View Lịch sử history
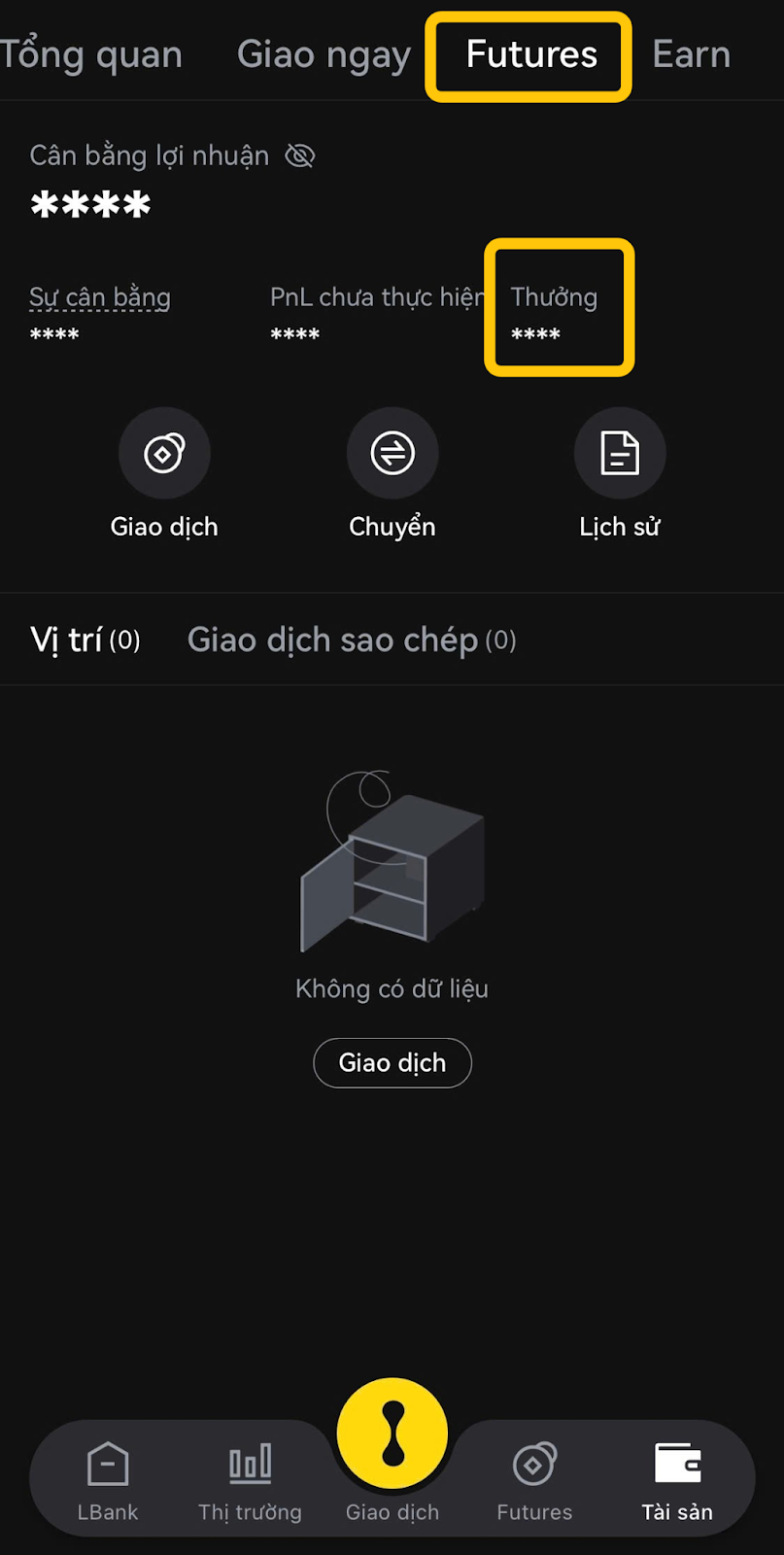The height and width of the screenshot is (1555, 784). point(620,453)
